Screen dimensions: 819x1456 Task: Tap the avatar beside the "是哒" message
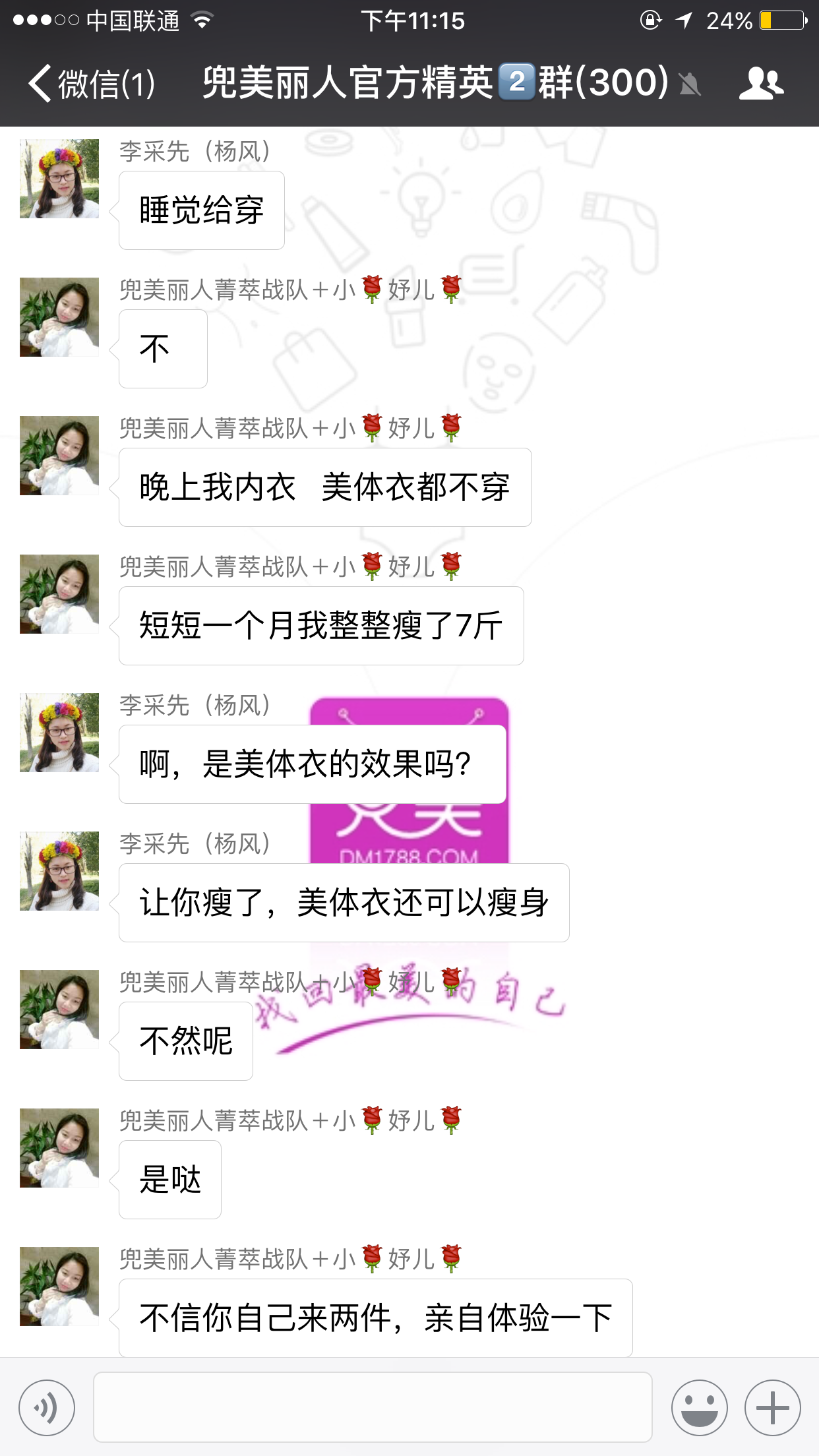click(59, 1148)
